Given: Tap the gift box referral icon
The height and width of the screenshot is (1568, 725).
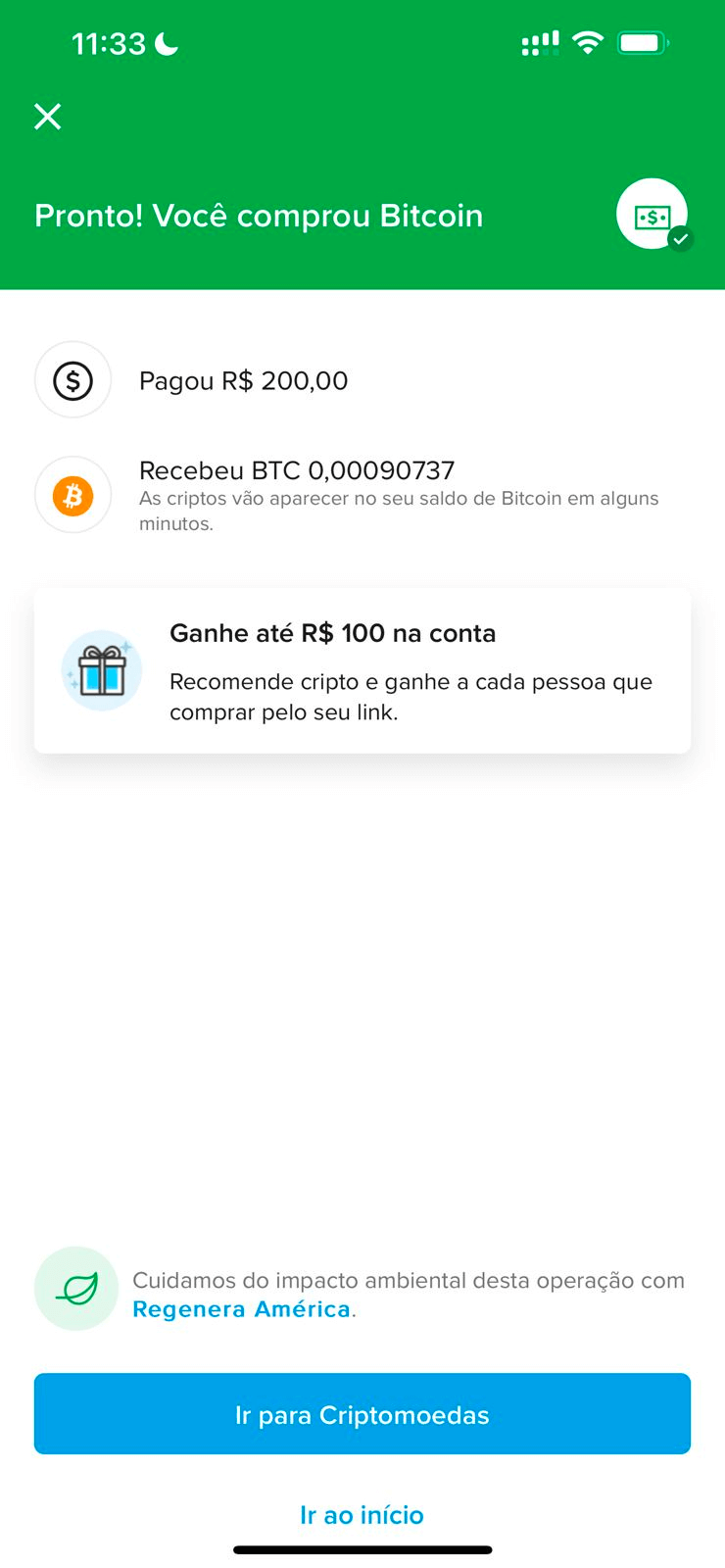Looking at the screenshot, I should pyautogui.click(x=102, y=670).
